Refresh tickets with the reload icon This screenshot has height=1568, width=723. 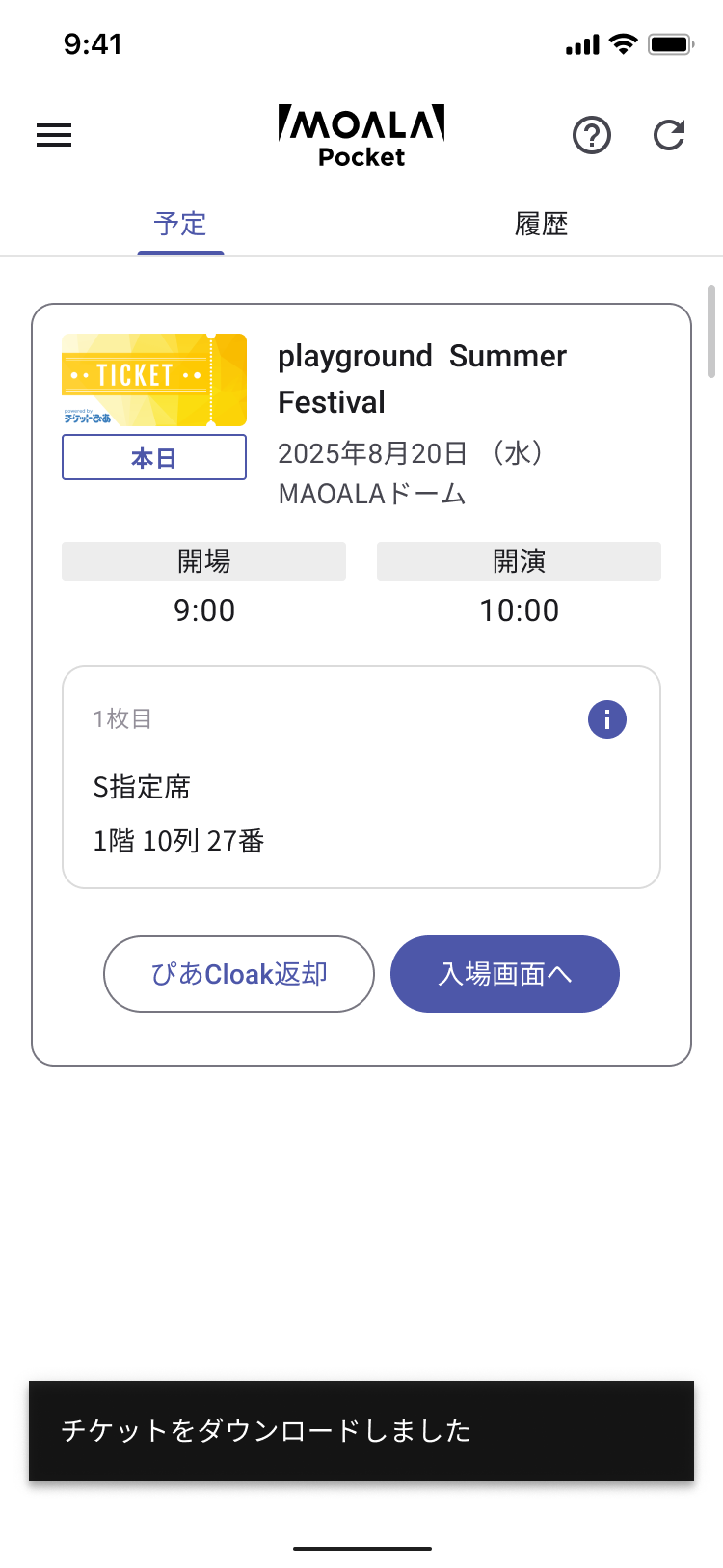(669, 135)
